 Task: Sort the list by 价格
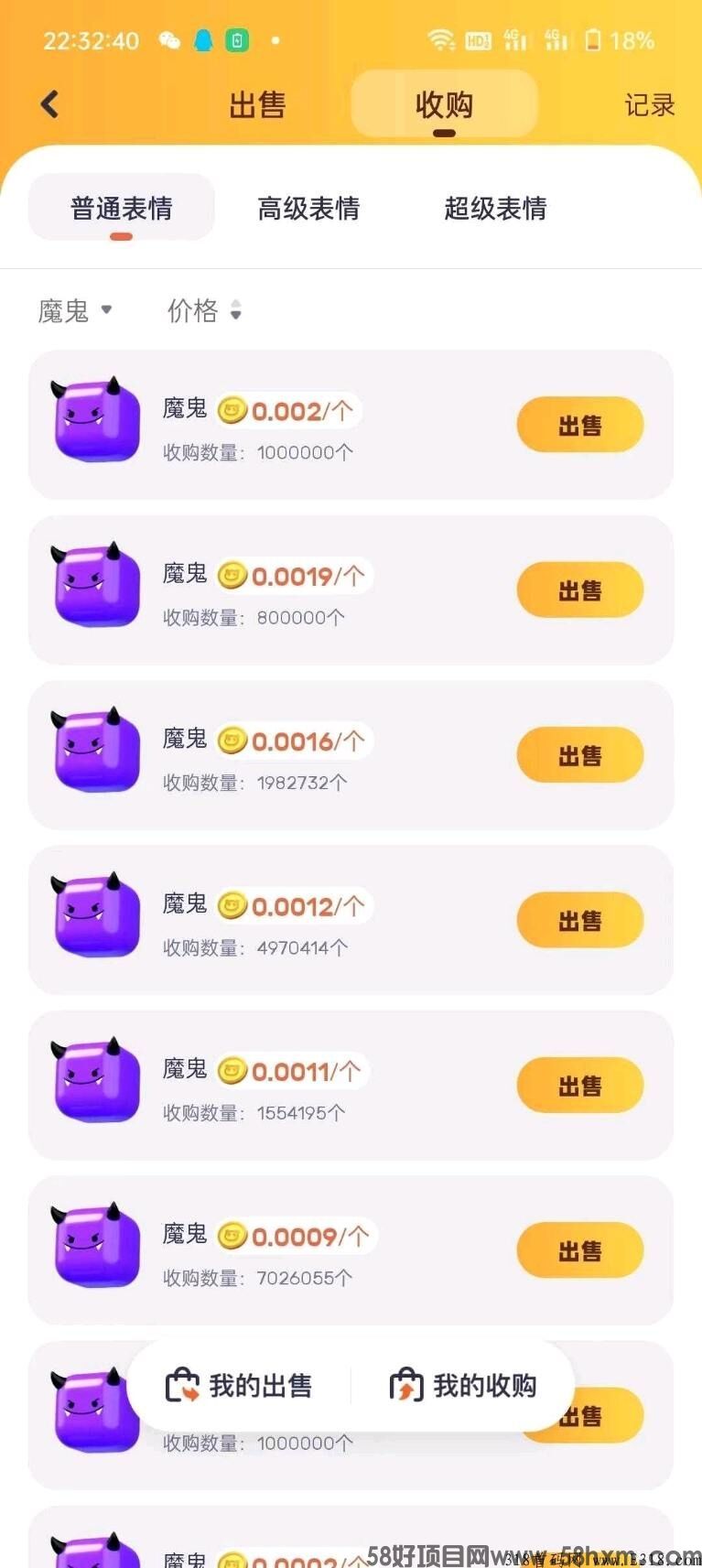(203, 311)
